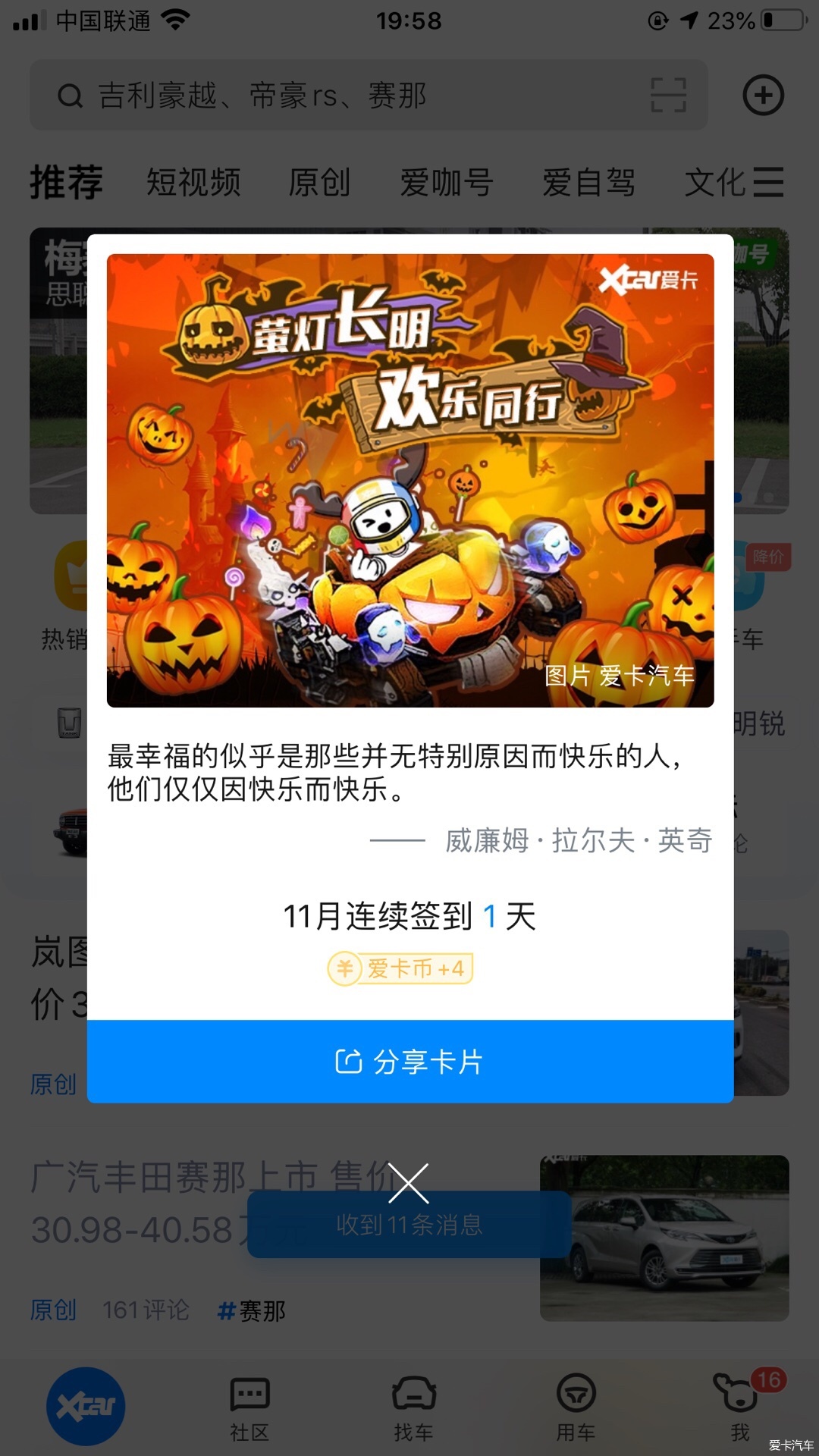Go to 我 profile tab

coord(739,1408)
